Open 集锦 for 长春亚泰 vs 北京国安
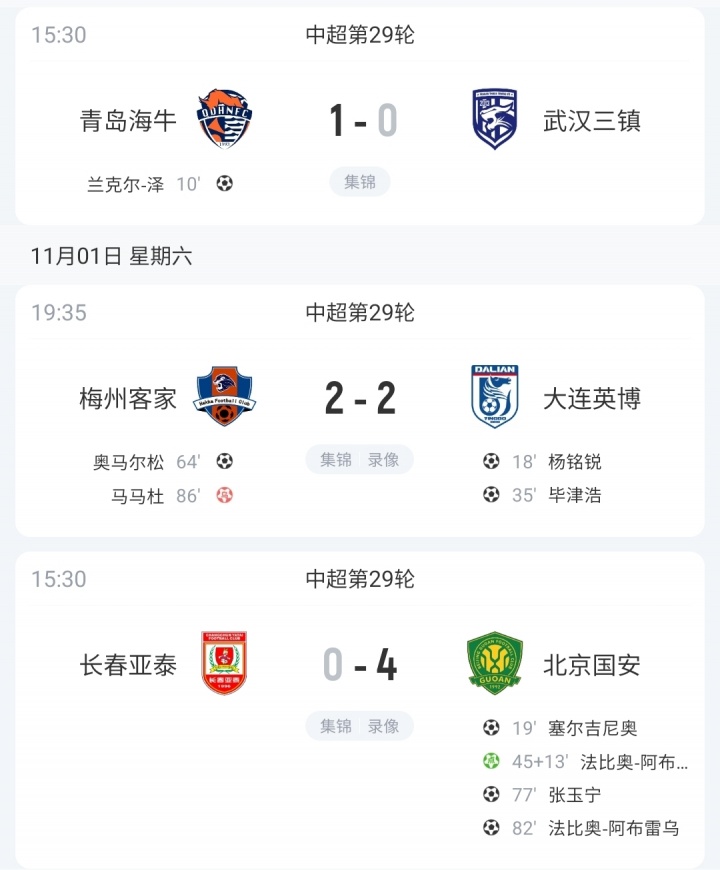720x870 pixels. pyautogui.click(x=336, y=727)
